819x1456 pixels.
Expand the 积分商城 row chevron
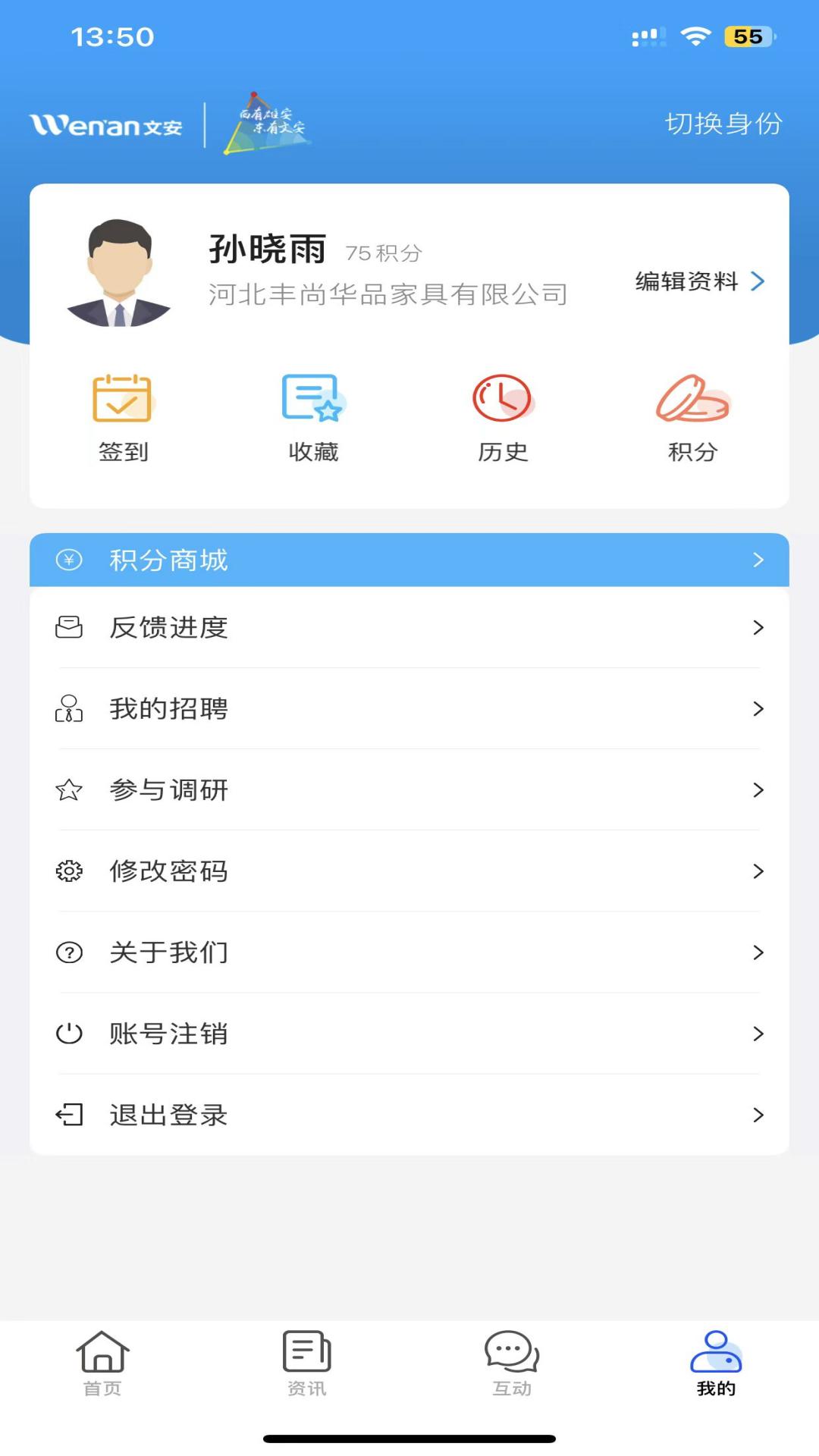(x=759, y=560)
